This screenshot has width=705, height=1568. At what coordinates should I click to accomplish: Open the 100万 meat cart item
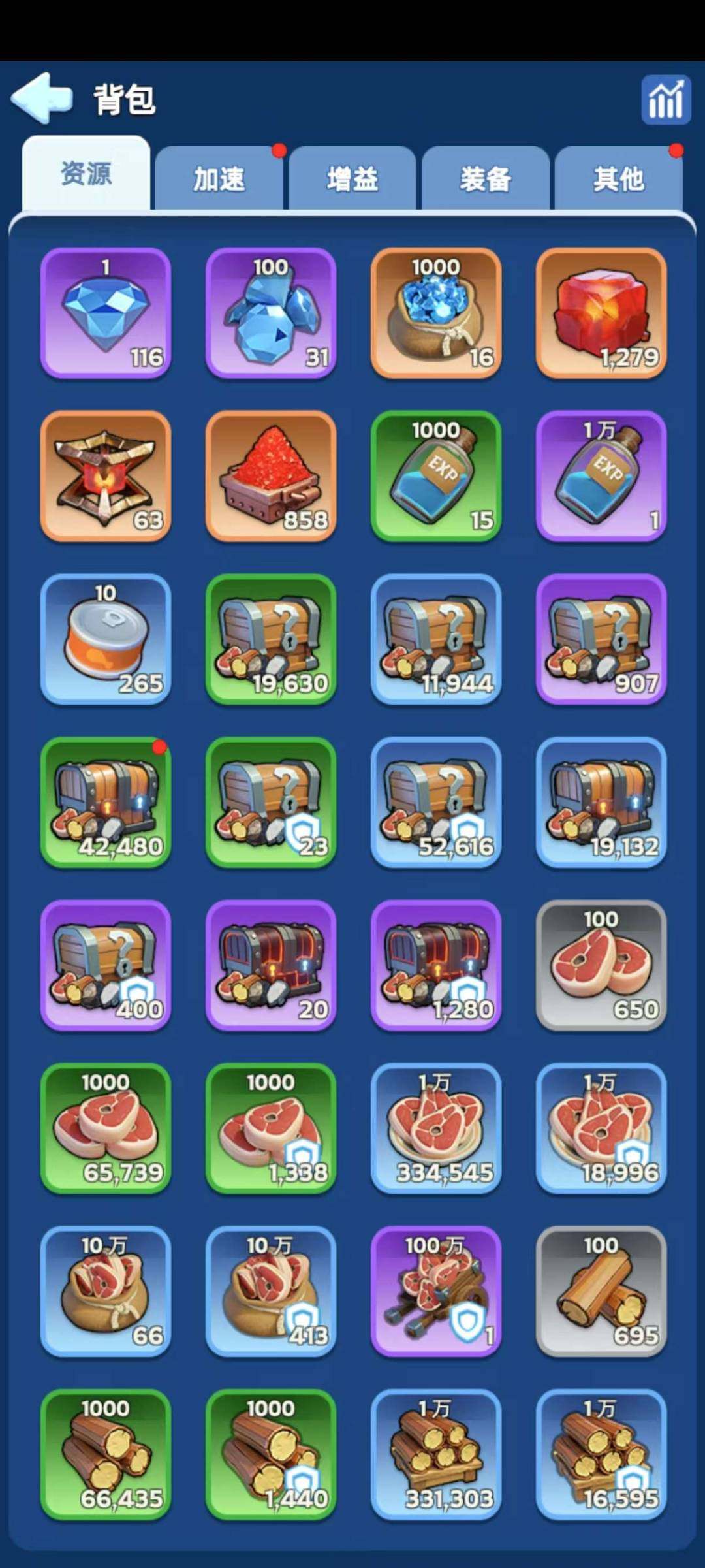[436, 1291]
